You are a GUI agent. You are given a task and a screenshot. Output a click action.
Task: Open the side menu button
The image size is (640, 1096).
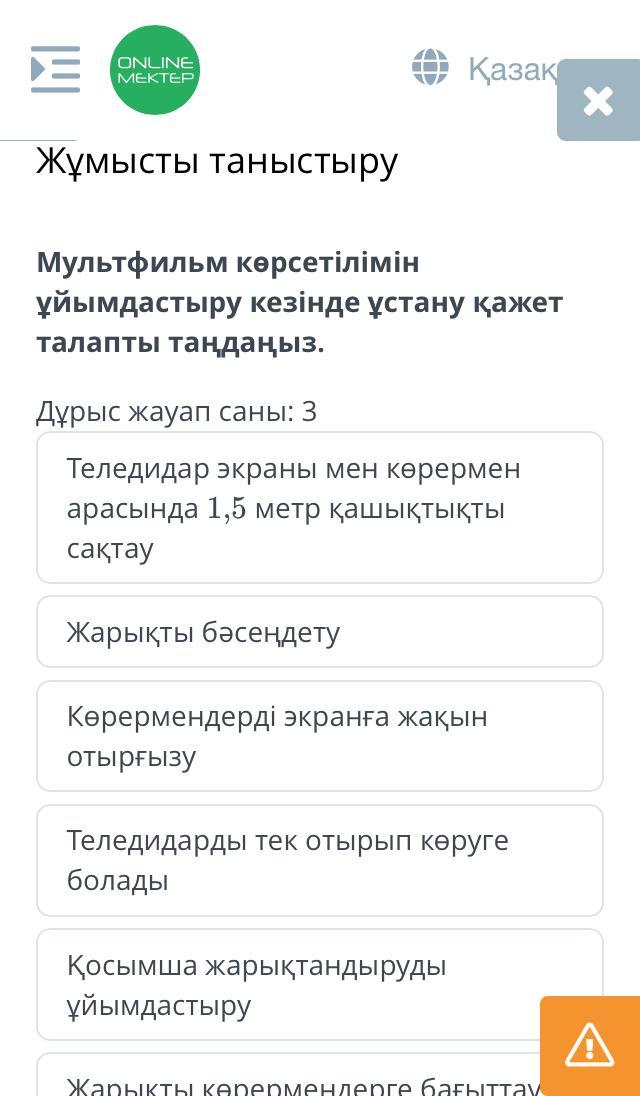tap(55, 69)
